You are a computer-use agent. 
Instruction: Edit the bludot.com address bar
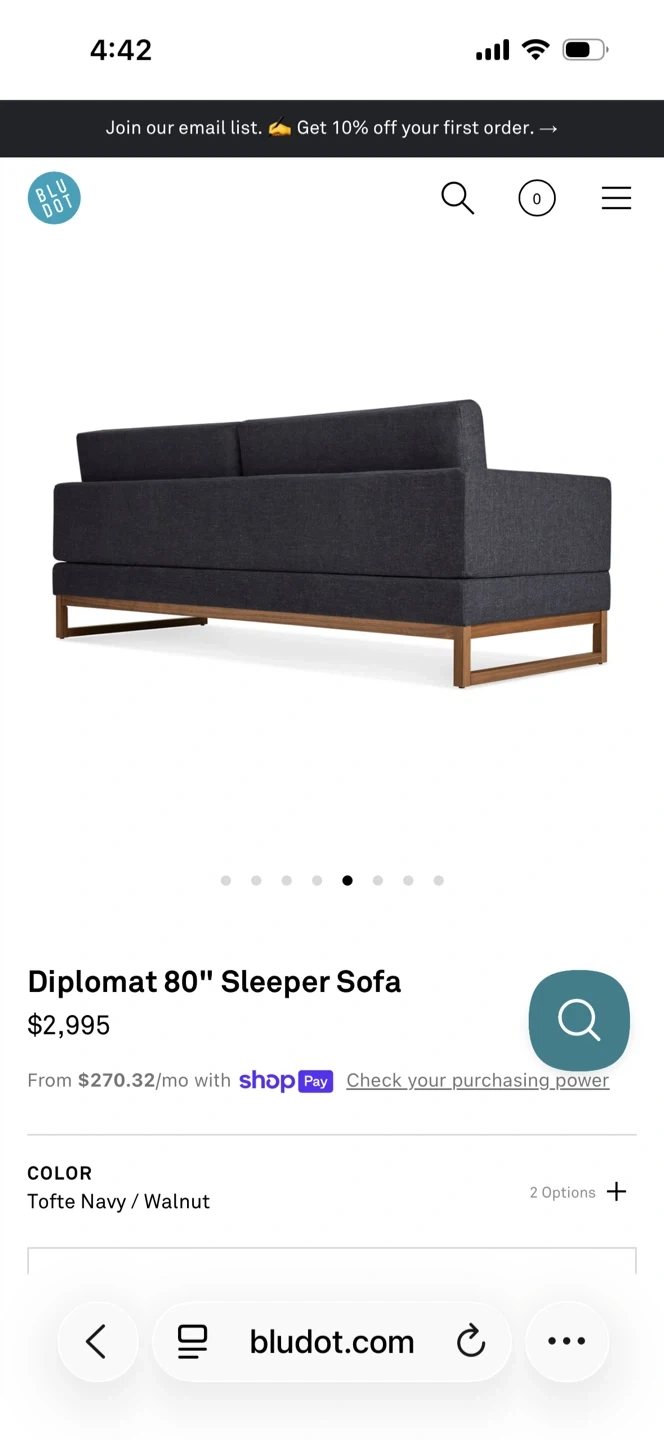tap(332, 1341)
